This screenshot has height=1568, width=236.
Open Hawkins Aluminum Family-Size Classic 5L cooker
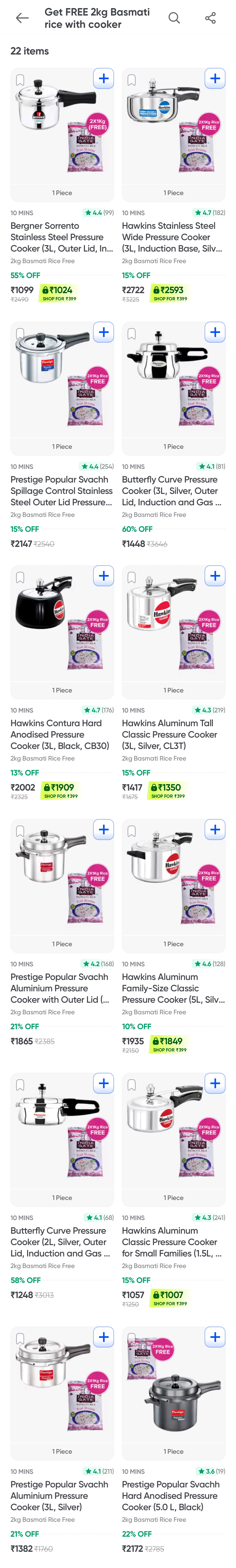(x=173, y=988)
